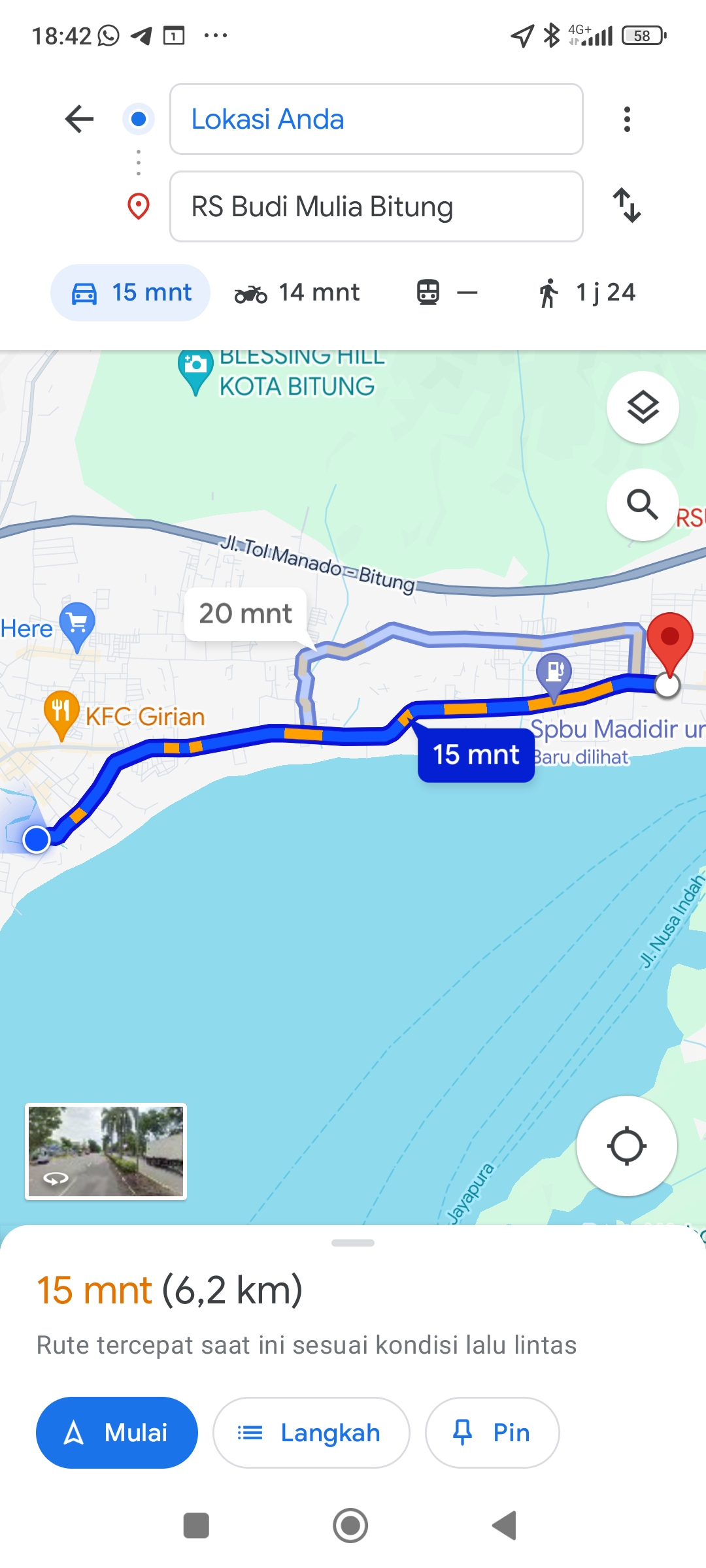Swap start and destination locations
The height and width of the screenshot is (1568, 706).
coord(627,205)
